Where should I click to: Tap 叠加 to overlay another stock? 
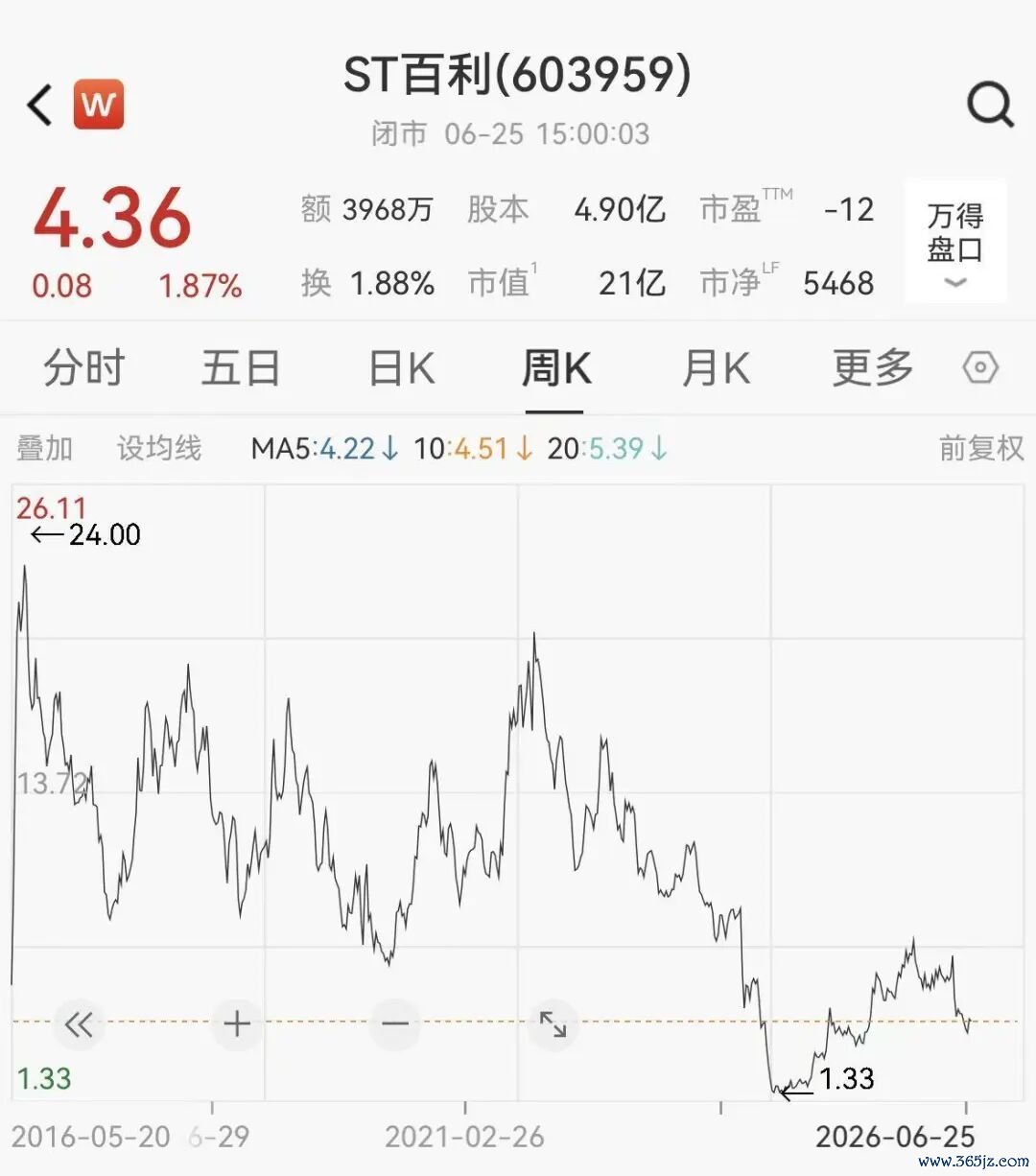[44, 448]
